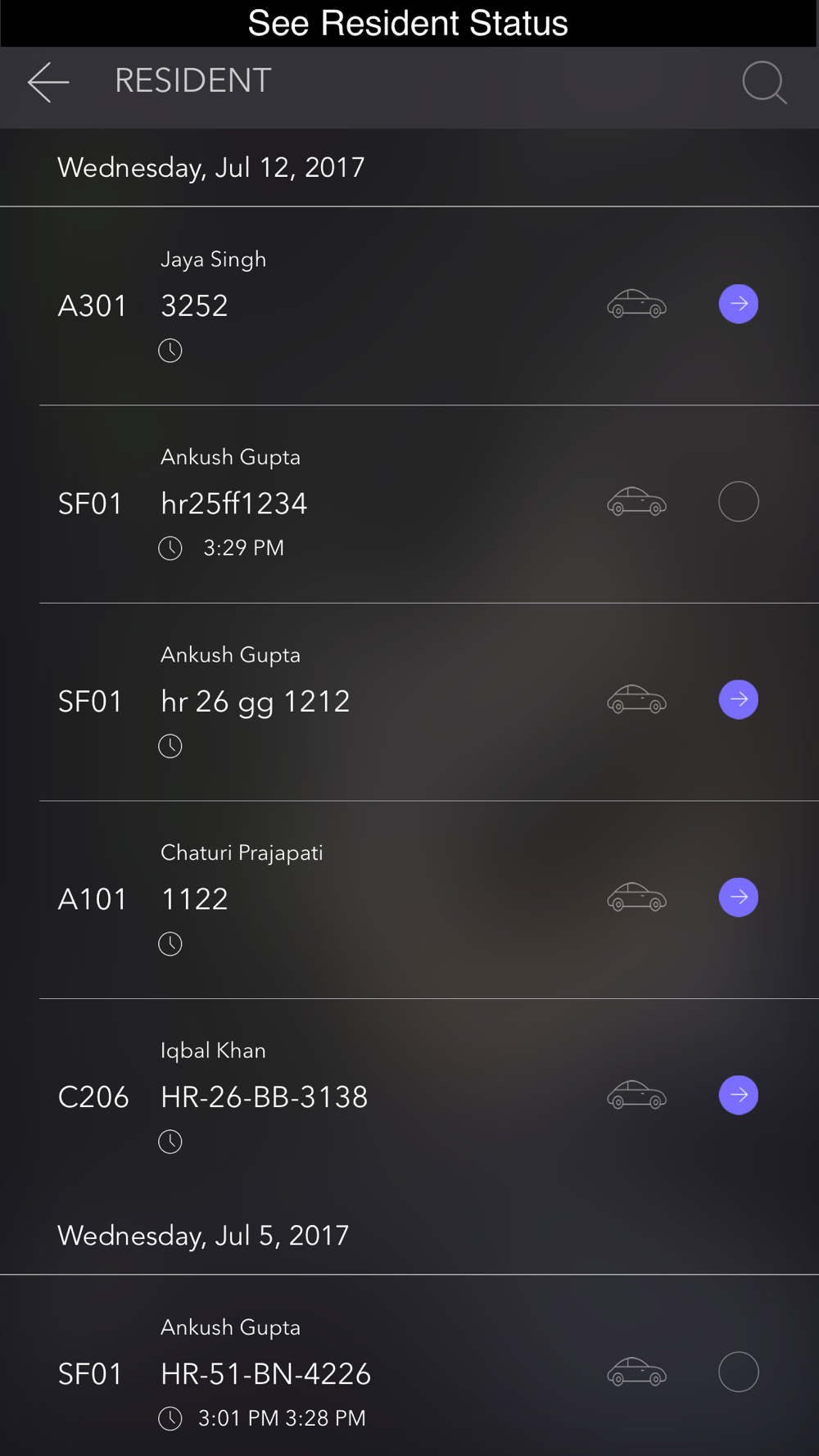Open Chaturi Prajapati's A101 entry
The image size is (819, 1456).
[409, 899]
